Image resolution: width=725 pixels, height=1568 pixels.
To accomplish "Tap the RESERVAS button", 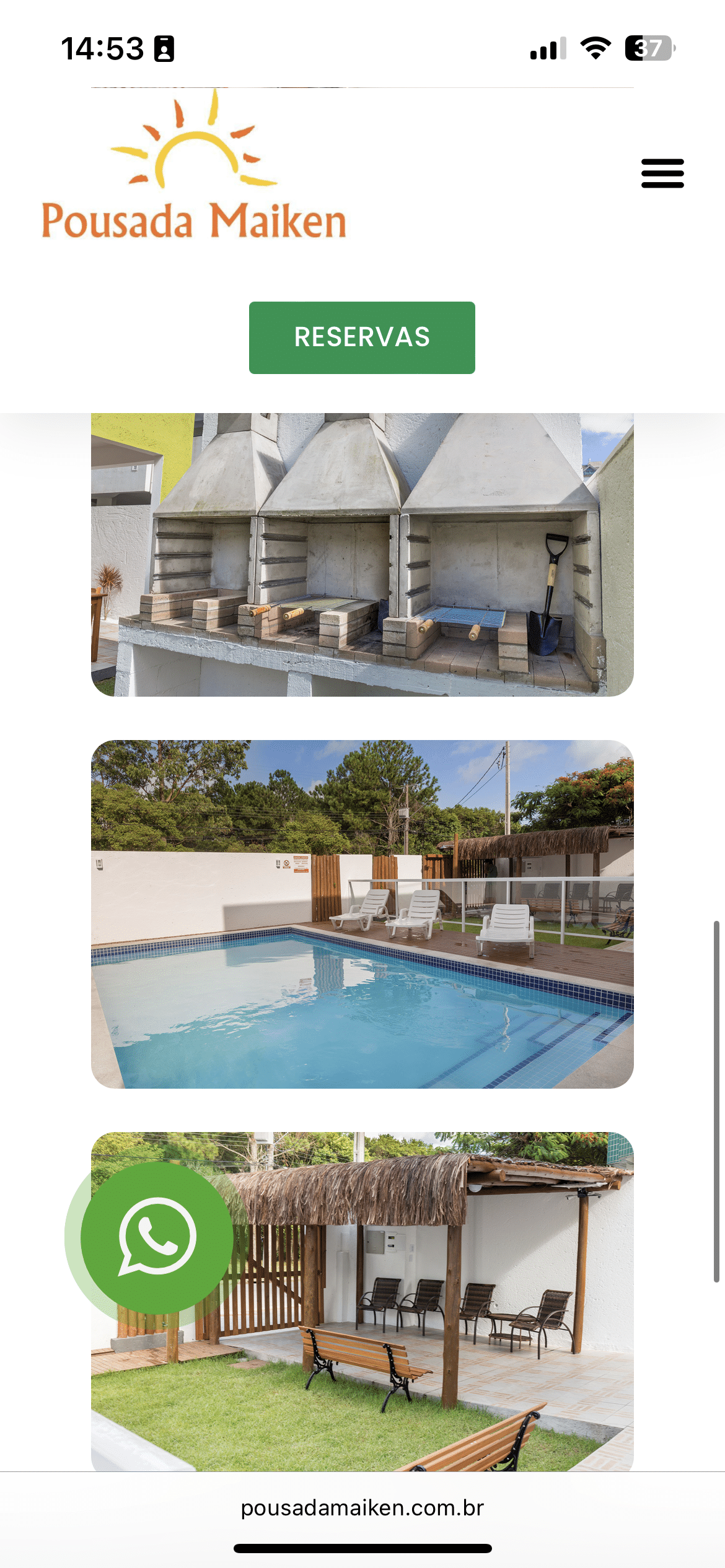I will pyautogui.click(x=362, y=338).
